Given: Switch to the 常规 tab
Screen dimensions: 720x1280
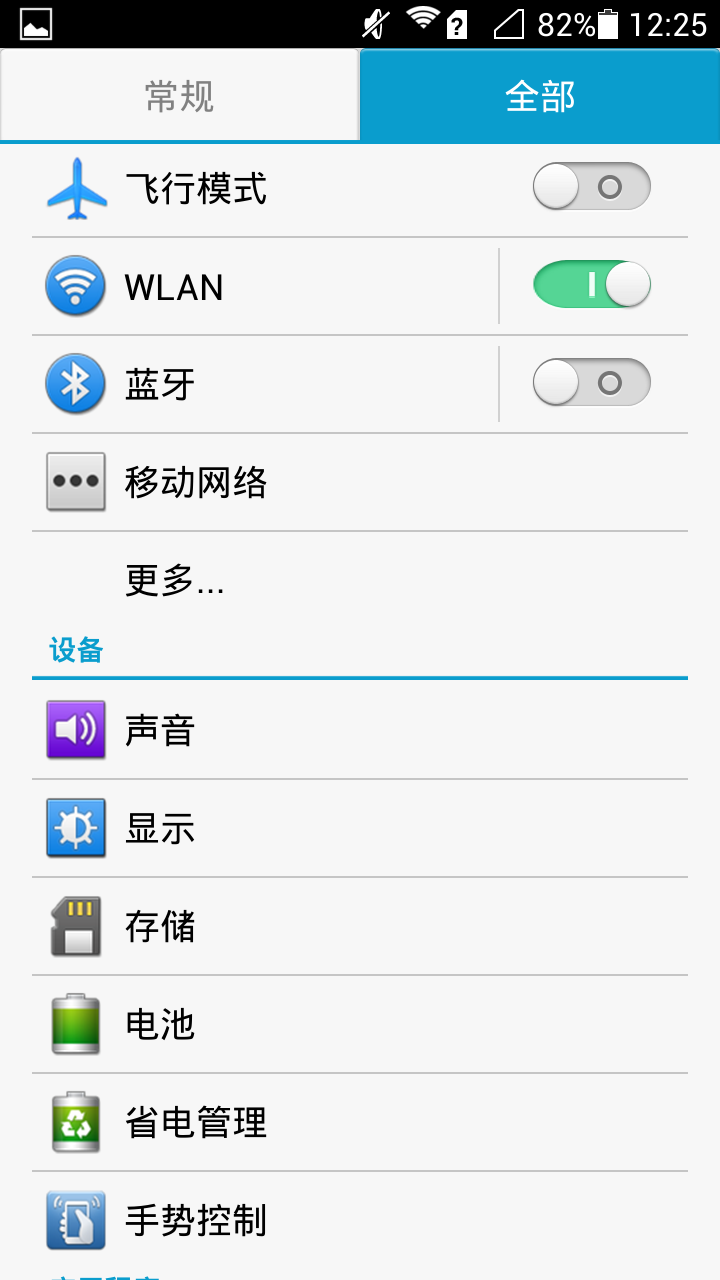Looking at the screenshot, I should pyautogui.click(x=180, y=96).
